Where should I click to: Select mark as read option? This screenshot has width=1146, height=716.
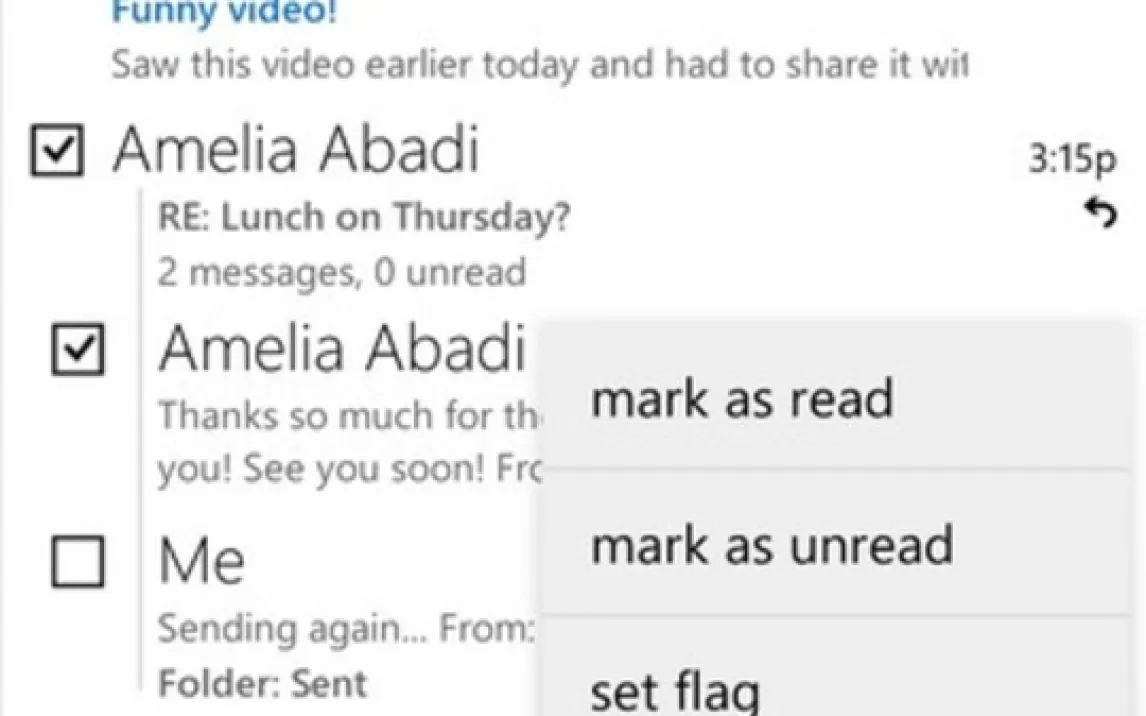pos(742,399)
